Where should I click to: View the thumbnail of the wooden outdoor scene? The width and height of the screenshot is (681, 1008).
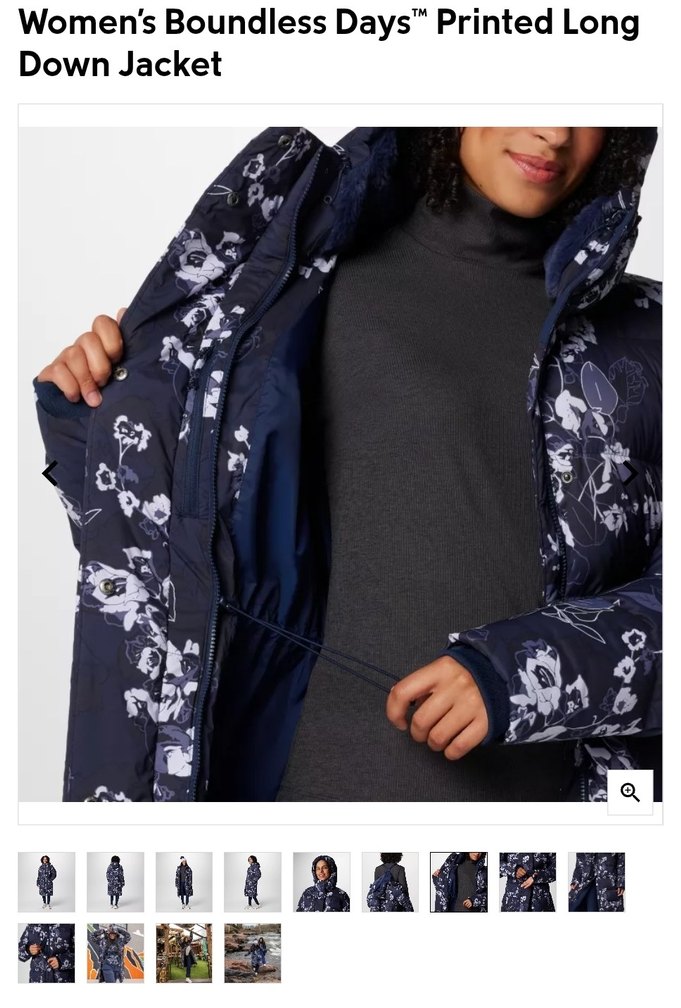pyautogui.click(x=184, y=953)
